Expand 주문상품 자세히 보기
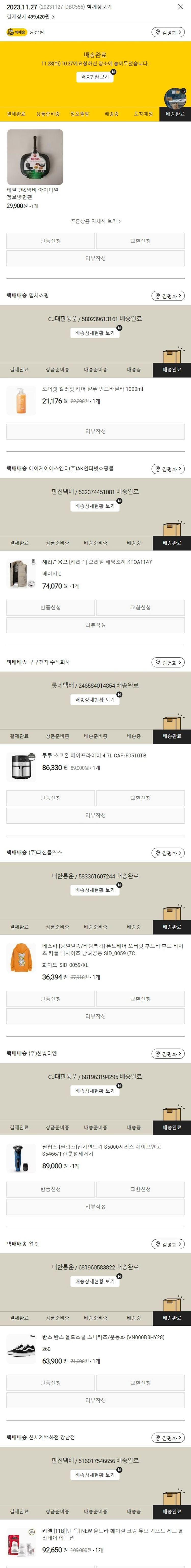This screenshot has width=191, height=1568. [x=95, y=221]
